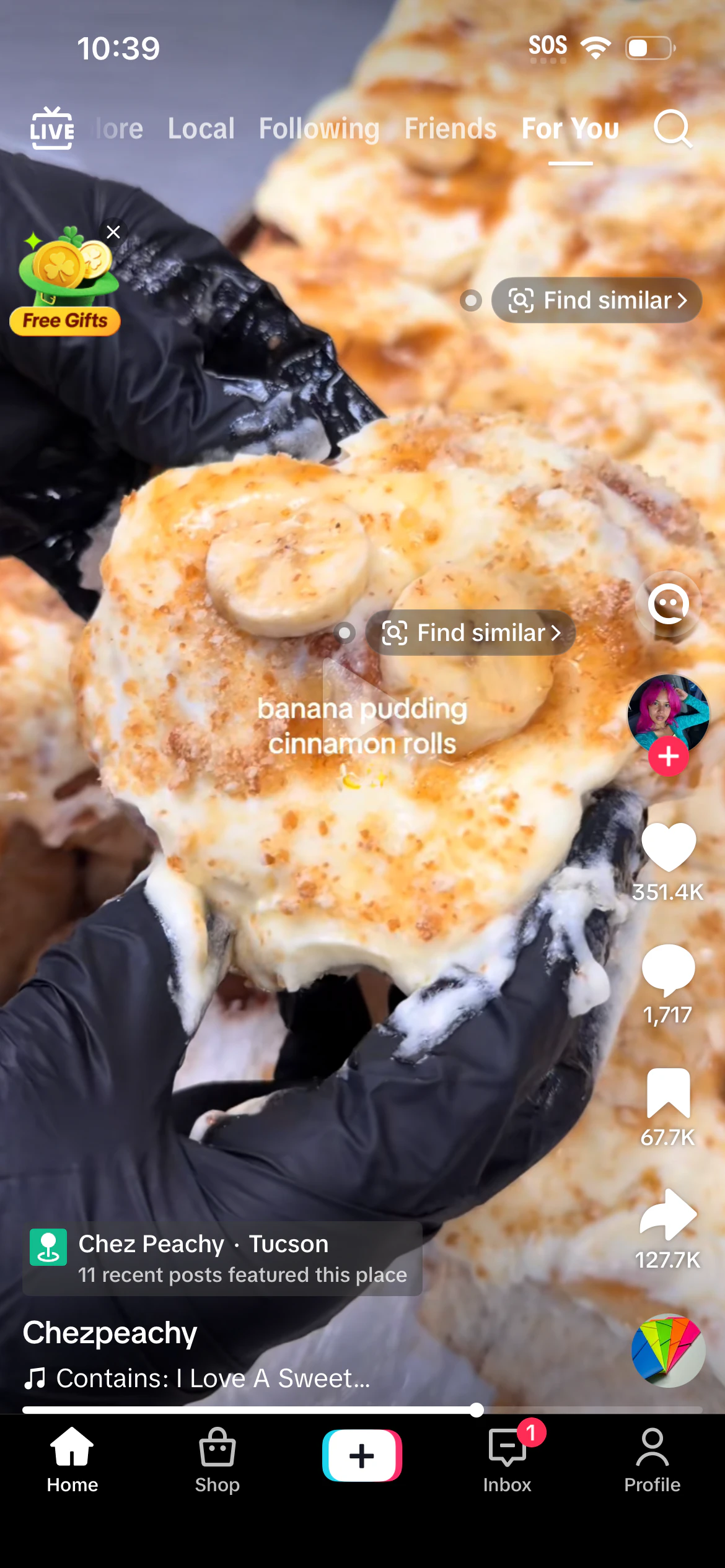The height and width of the screenshot is (1568, 725).
Task: Bookmark this video
Action: [668, 1092]
